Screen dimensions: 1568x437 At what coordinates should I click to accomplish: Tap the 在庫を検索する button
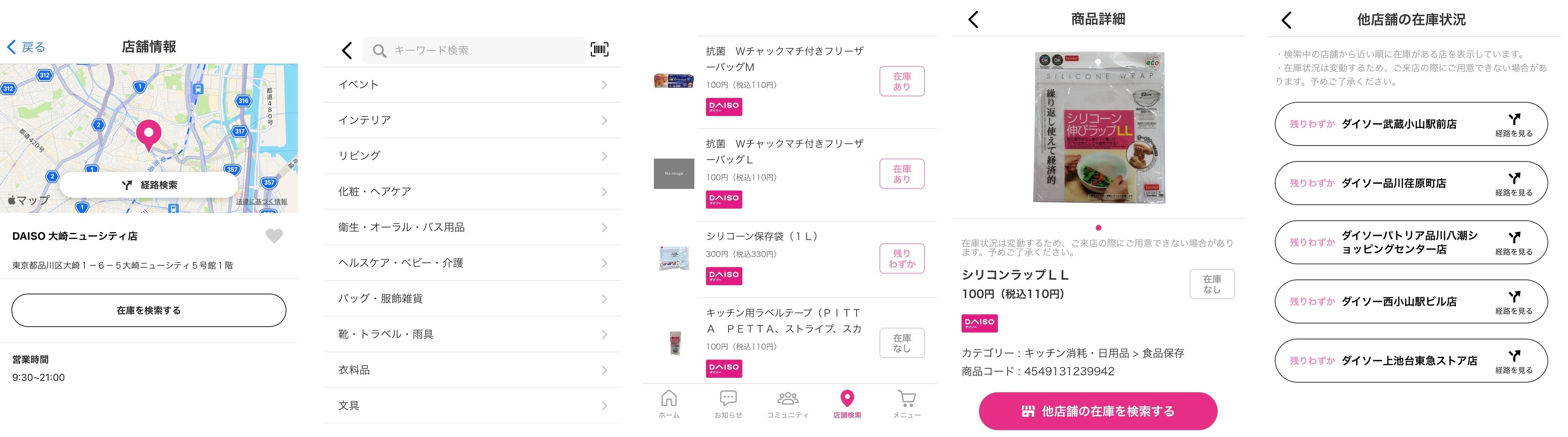click(148, 310)
